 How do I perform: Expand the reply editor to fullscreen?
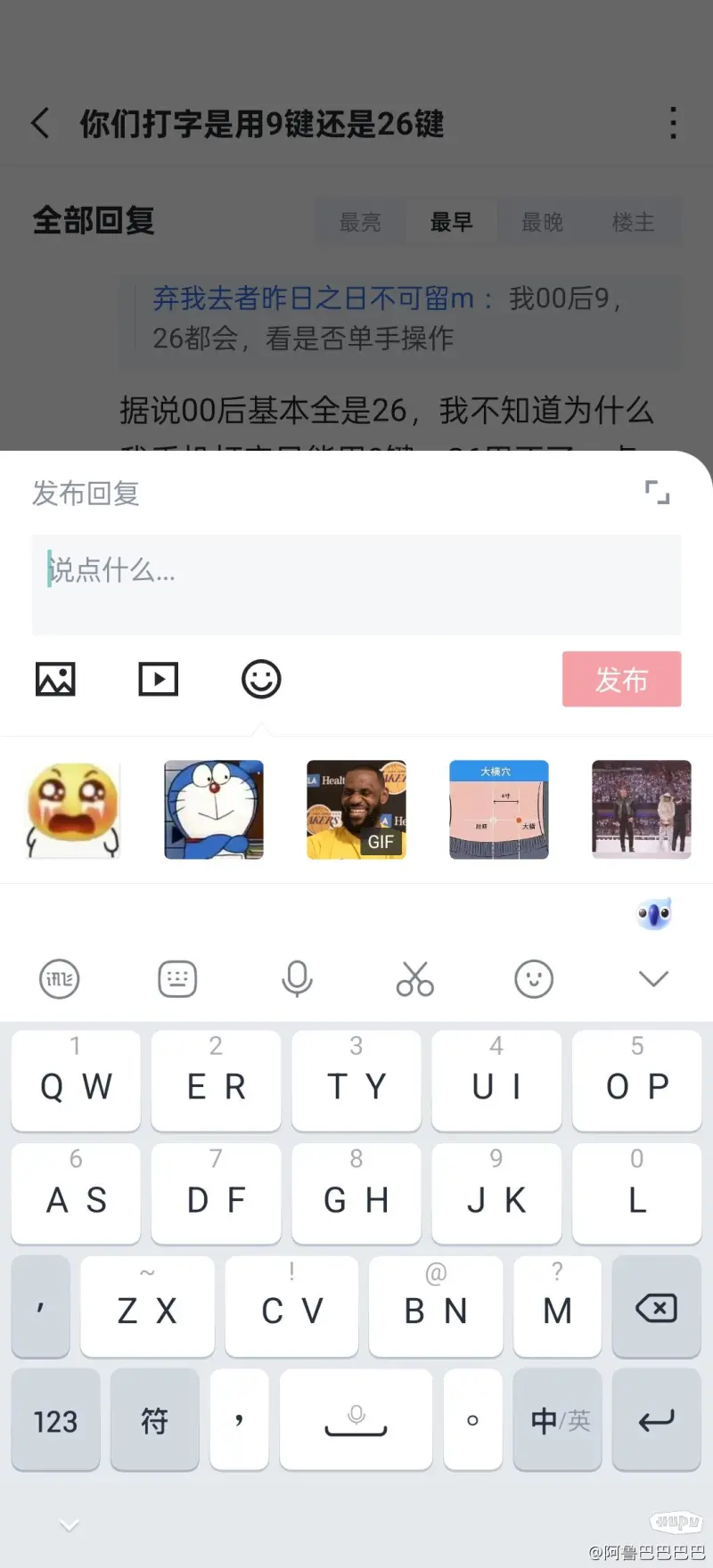click(x=657, y=492)
